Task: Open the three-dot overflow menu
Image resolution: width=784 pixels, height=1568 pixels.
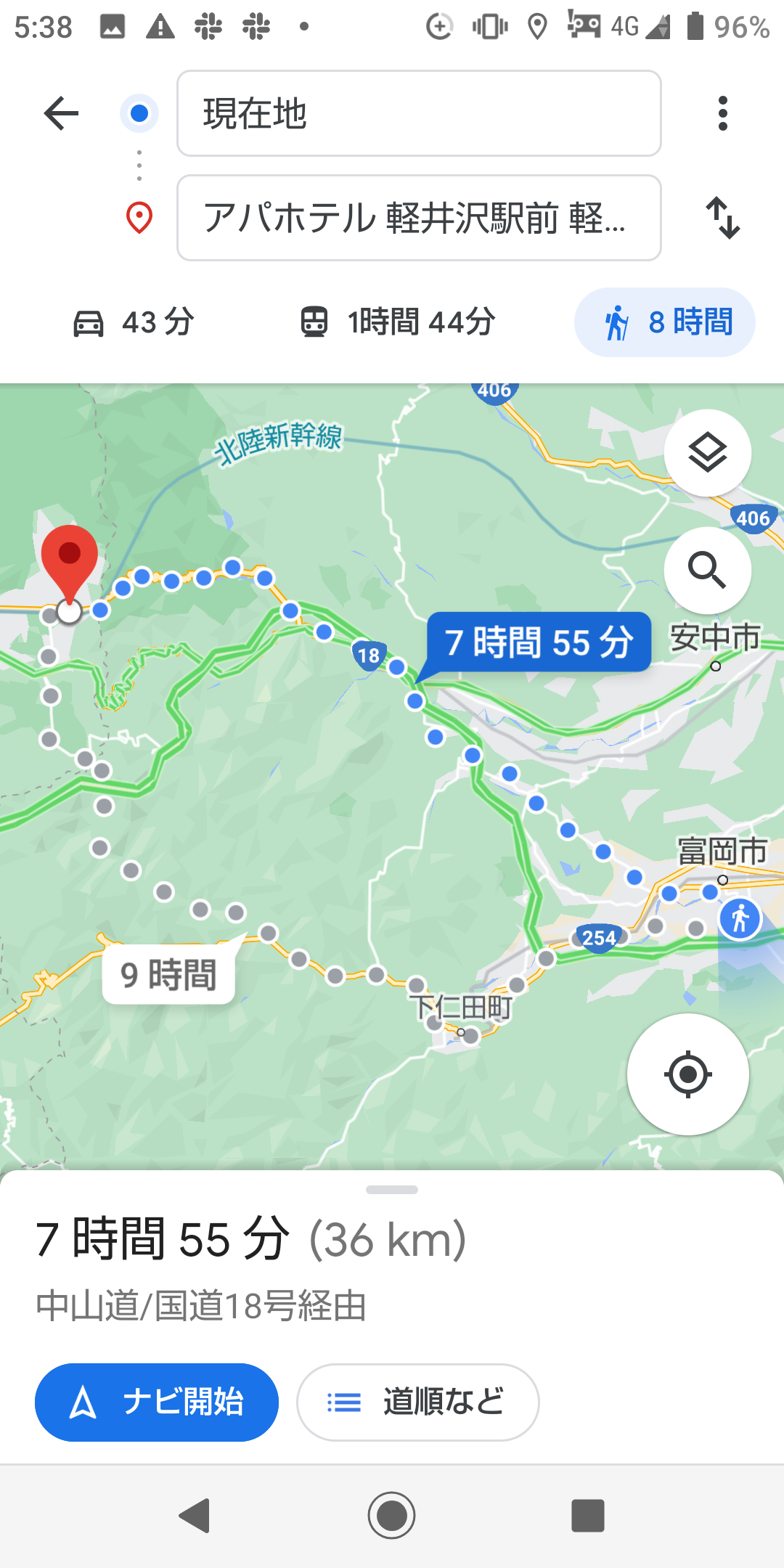Action: pyautogui.click(x=722, y=113)
